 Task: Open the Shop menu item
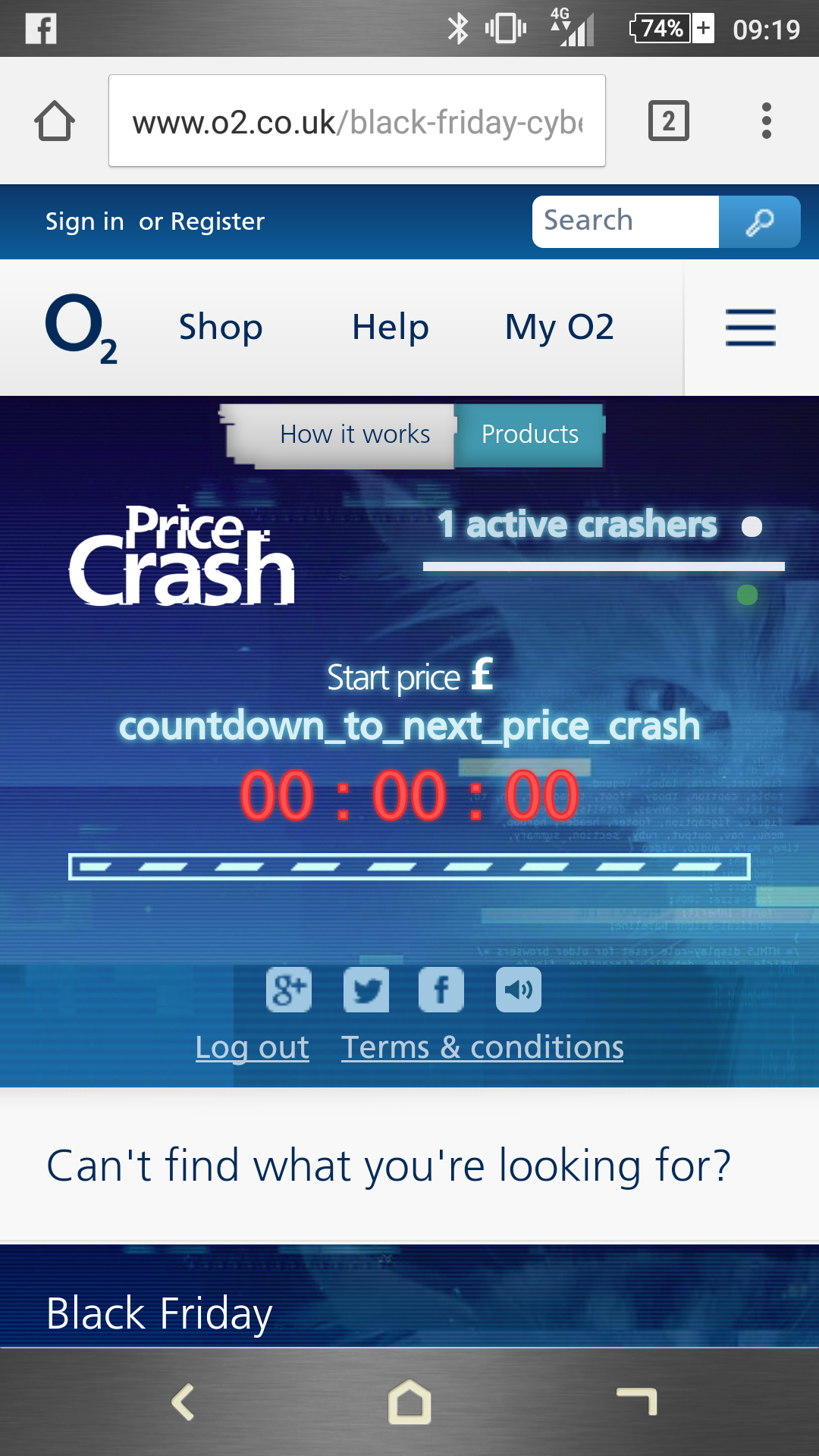221,328
